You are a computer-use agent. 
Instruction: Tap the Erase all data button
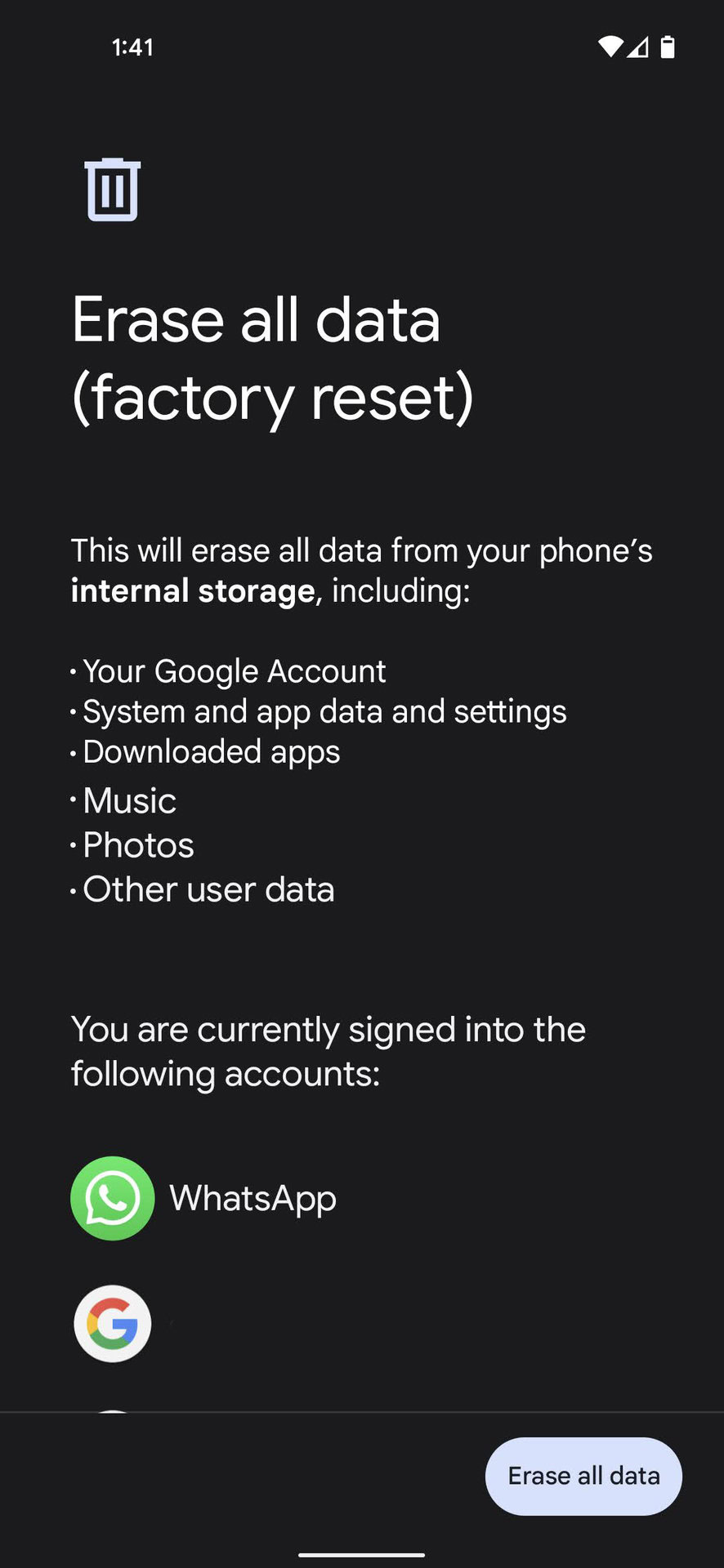coord(583,1476)
